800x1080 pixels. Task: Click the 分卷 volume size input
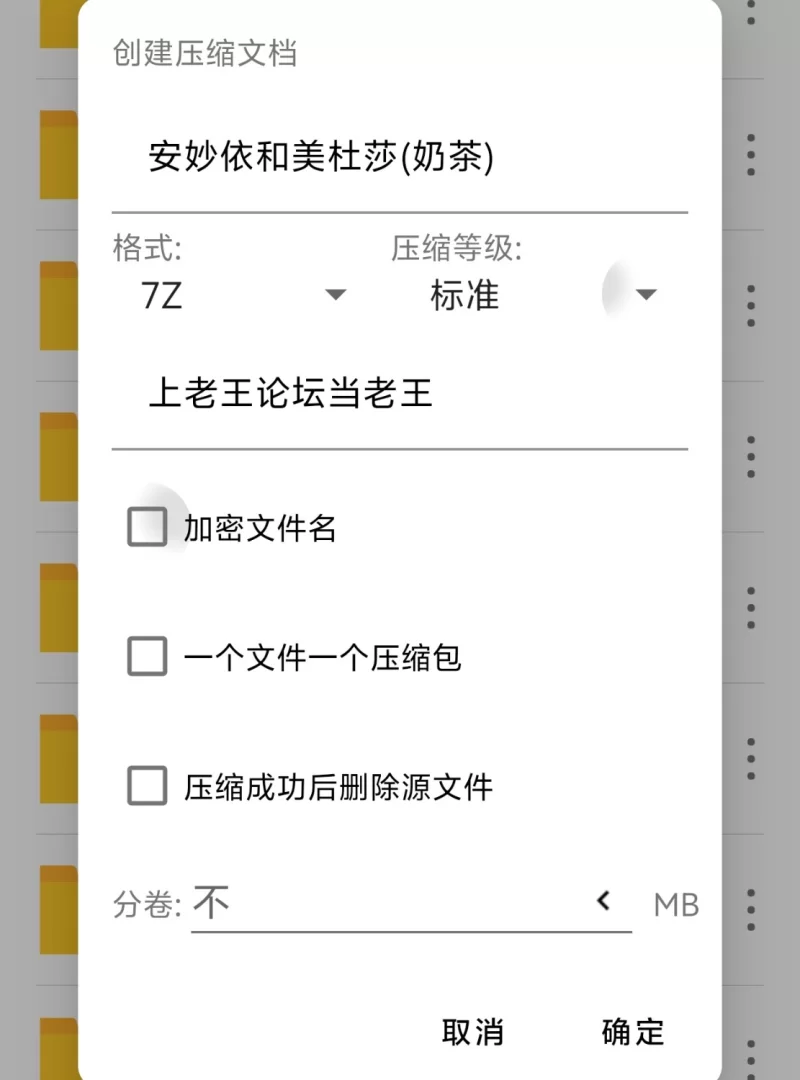(380, 901)
